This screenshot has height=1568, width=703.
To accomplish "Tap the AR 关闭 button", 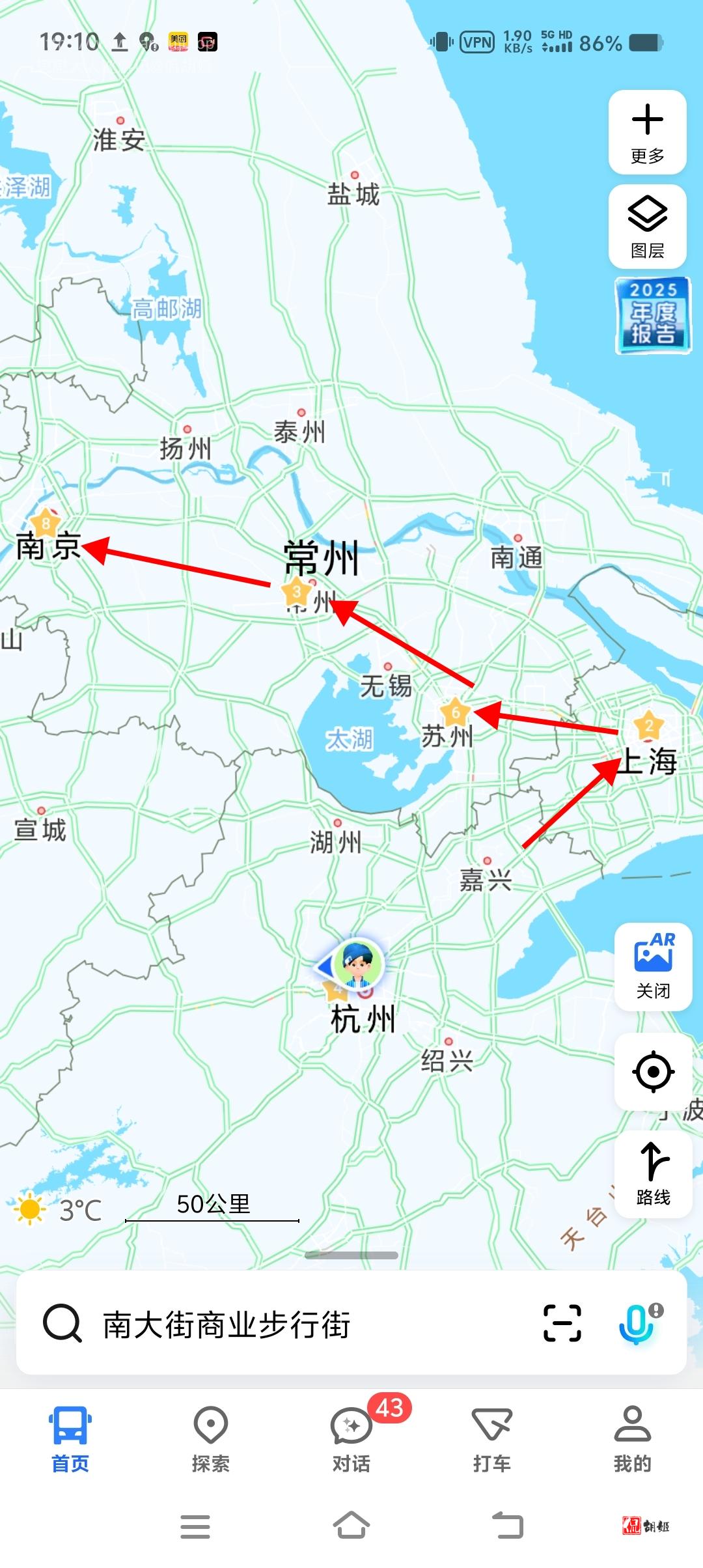I will (x=653, y=966).
